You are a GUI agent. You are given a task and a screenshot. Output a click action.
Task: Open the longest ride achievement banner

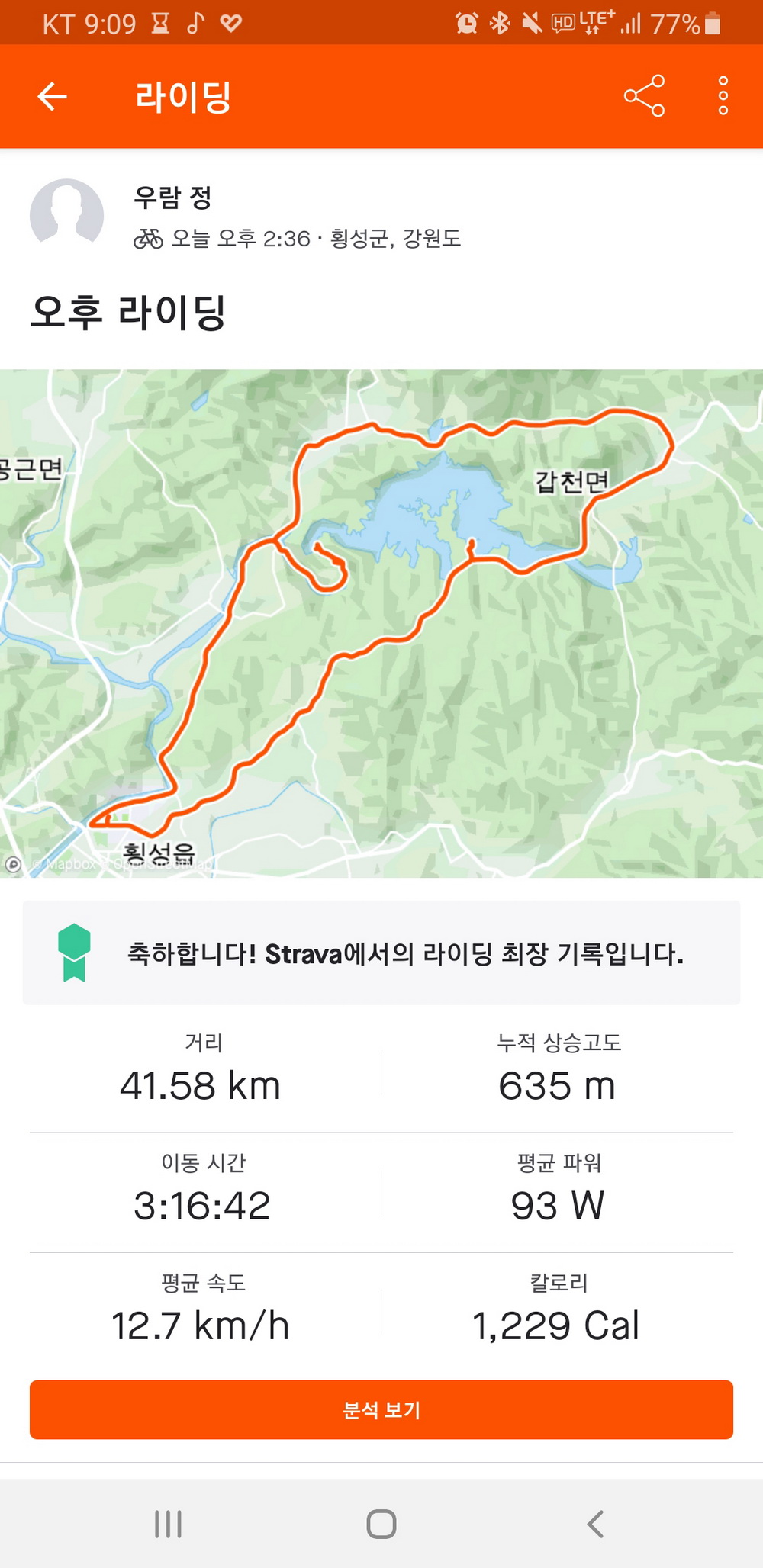point(381,953)
